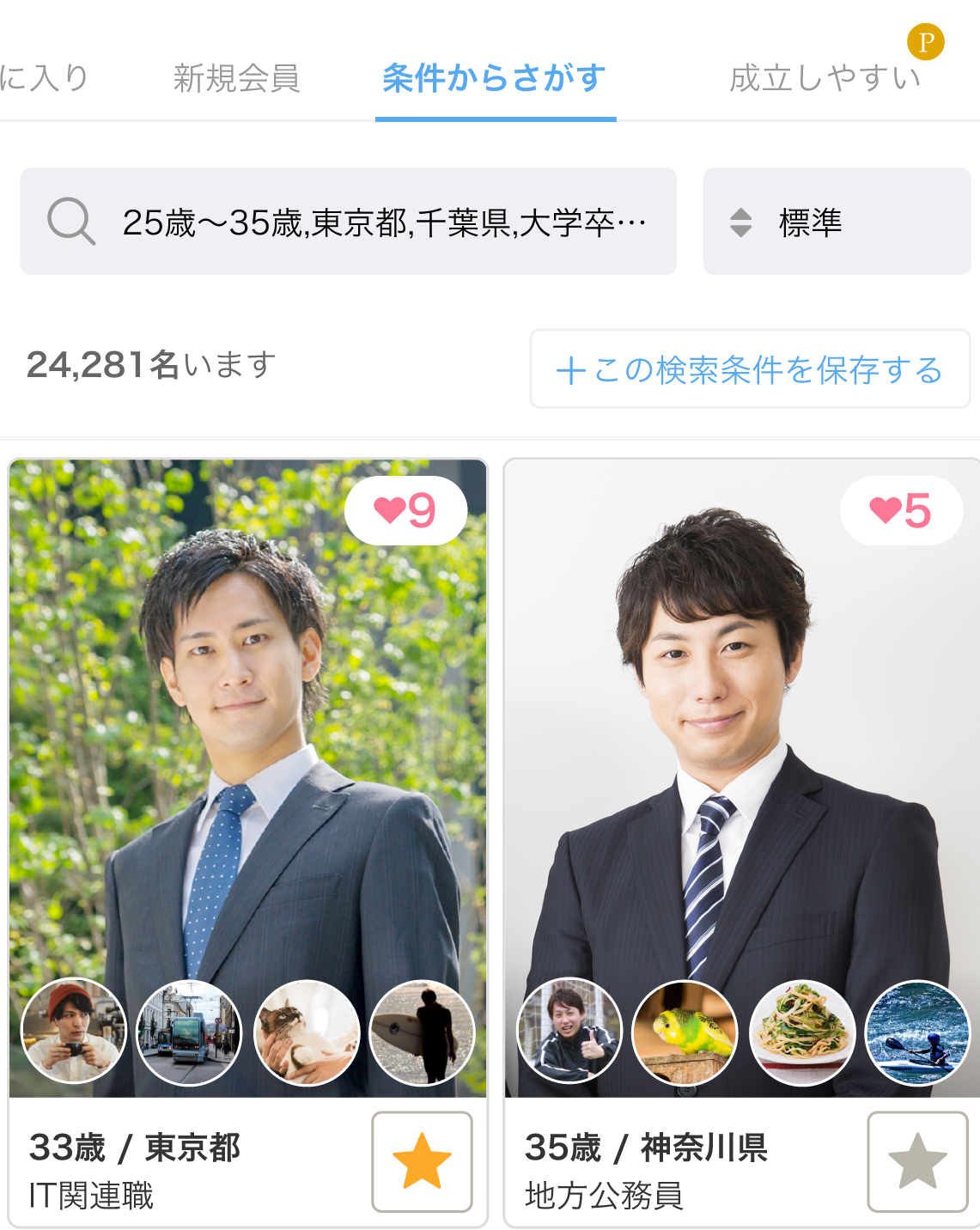Viewport: 980px width, 1230px height.
Task: Favorite the 35歳 神奈川県 profile with star
Action: (917, 1161)
